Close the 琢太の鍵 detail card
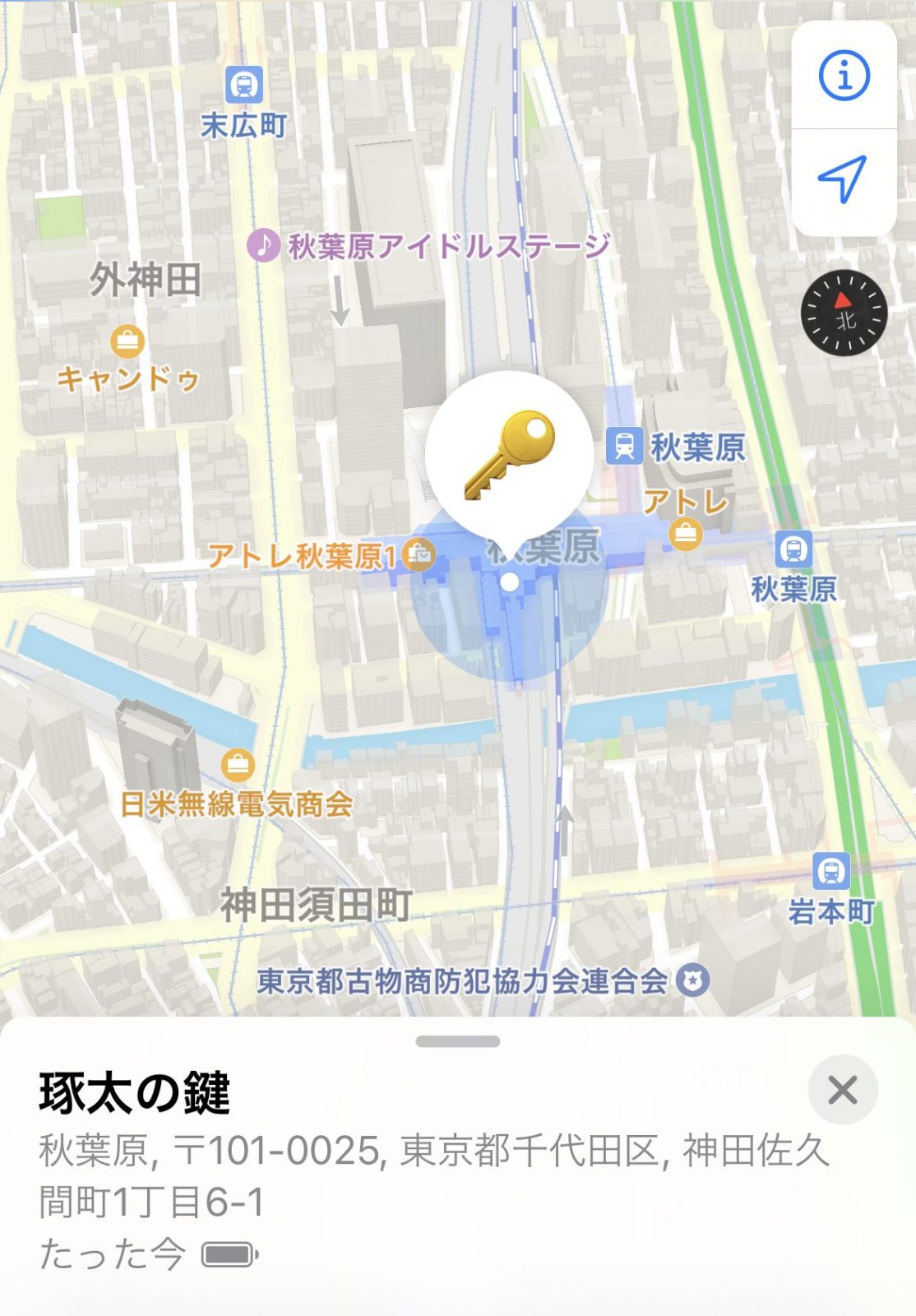Screen dimensions: 916x1316 click(x=843, y=1091)
